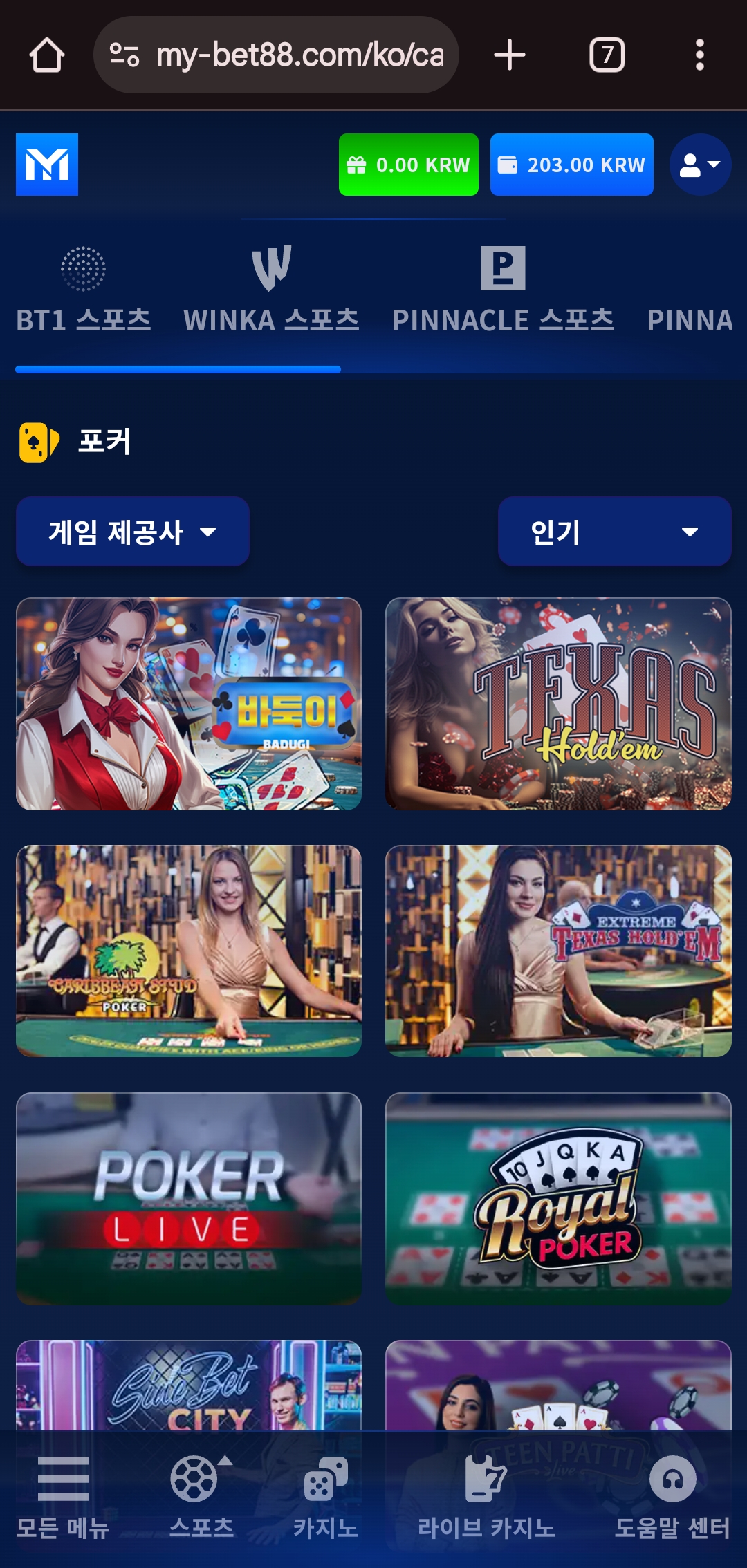Open the 인기 sorting dropdown
Image resolution: width=747 pixels, height=1568 pixels.
[x=614, y=532]
